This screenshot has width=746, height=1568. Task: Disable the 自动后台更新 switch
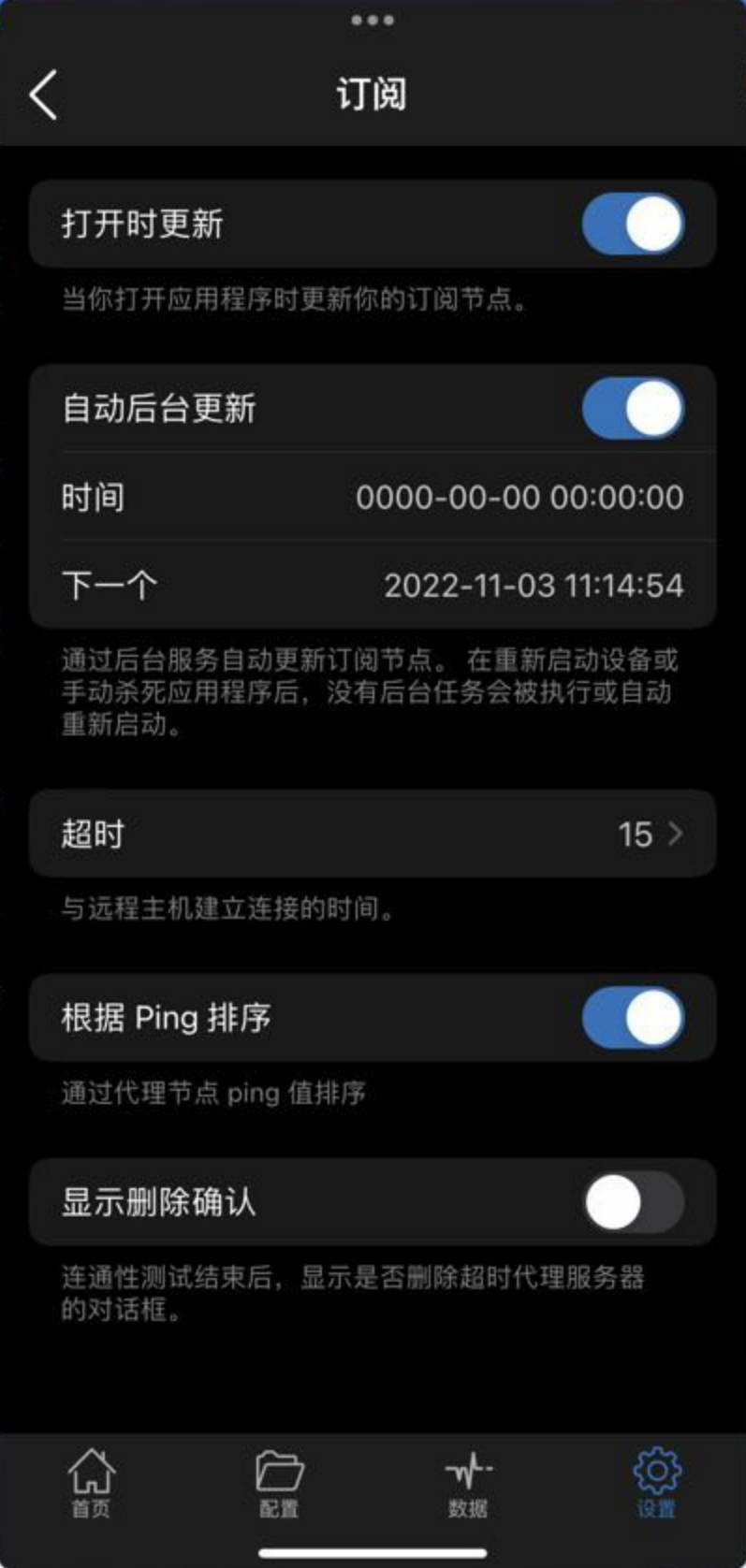(633, 409)
